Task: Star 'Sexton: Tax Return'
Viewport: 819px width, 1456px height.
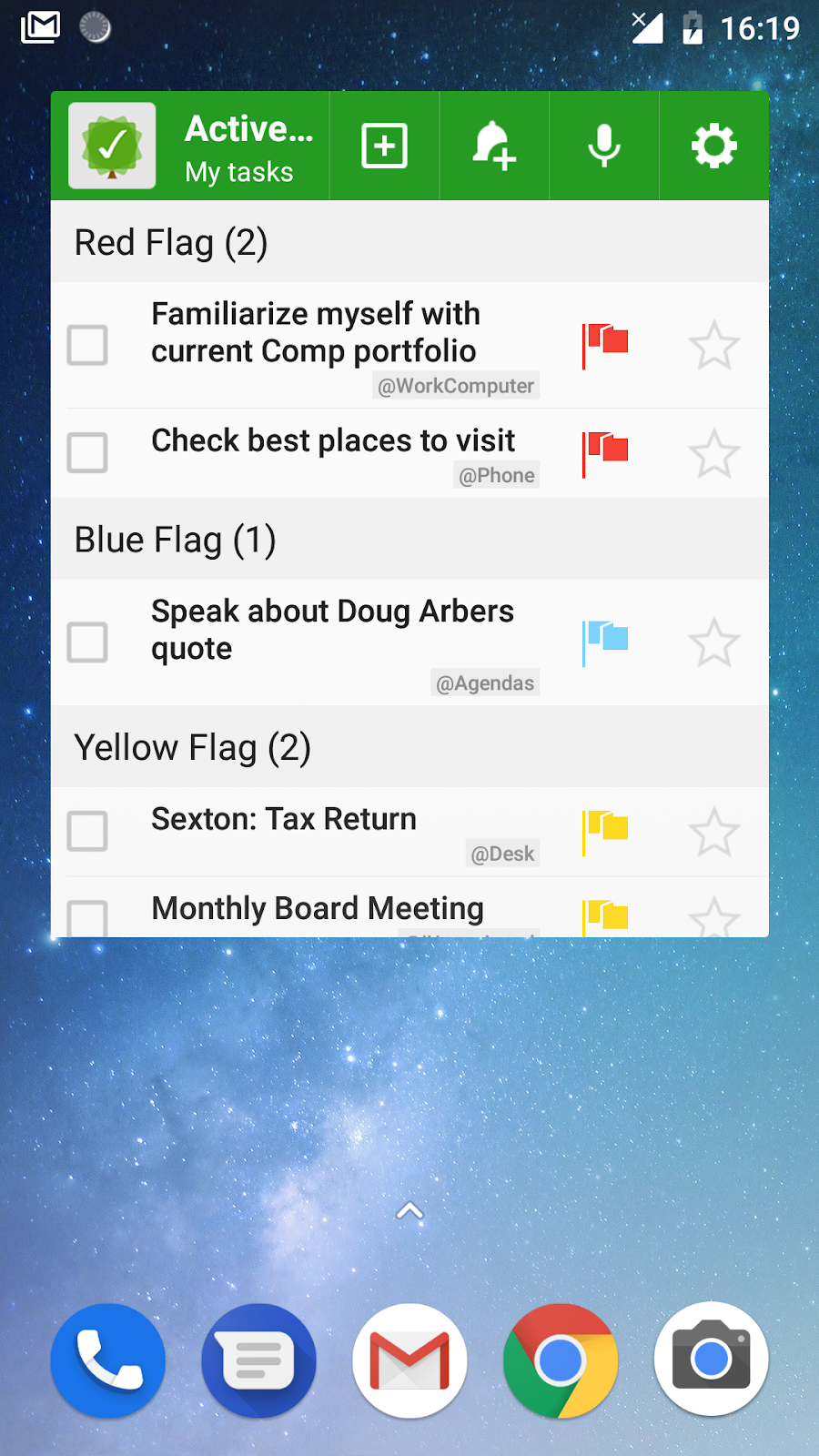Action: 714,832
